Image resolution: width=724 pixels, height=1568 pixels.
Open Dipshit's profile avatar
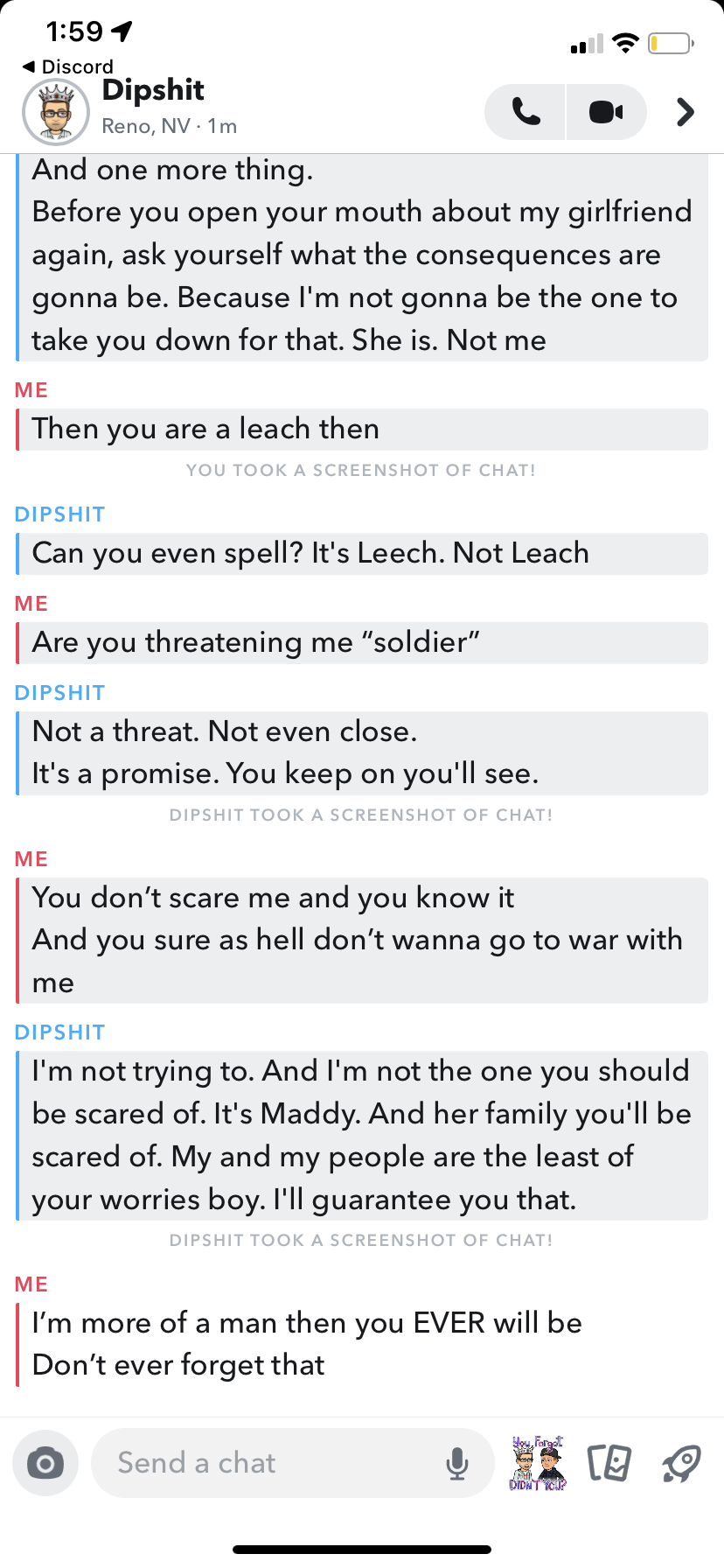[56, 112]
